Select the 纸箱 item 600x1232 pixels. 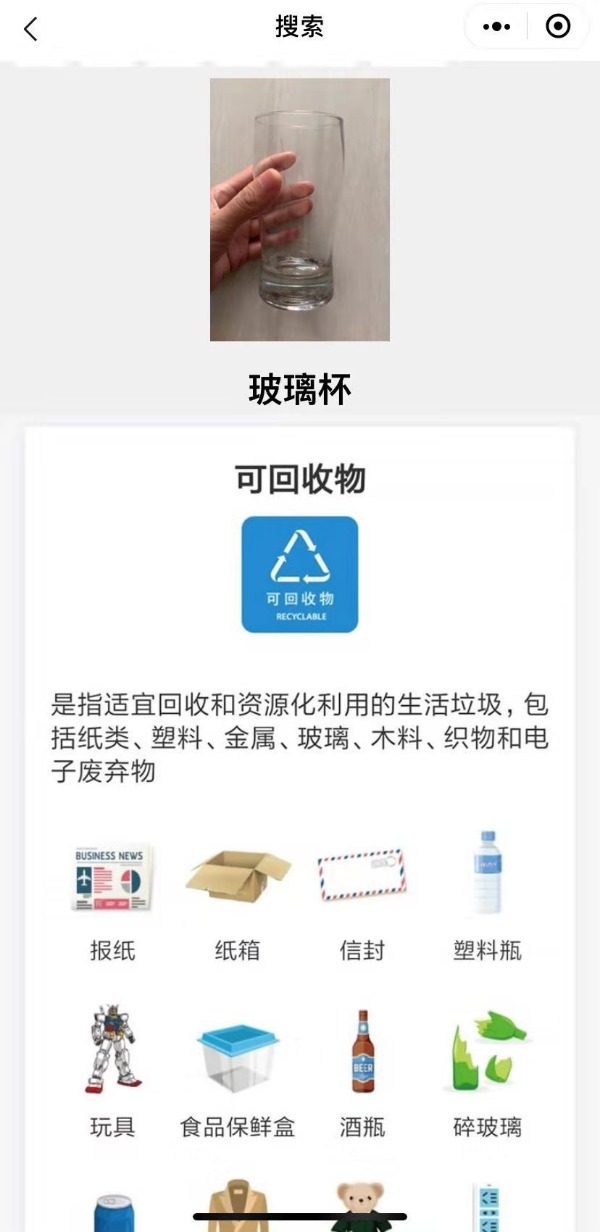pos(238,894)
